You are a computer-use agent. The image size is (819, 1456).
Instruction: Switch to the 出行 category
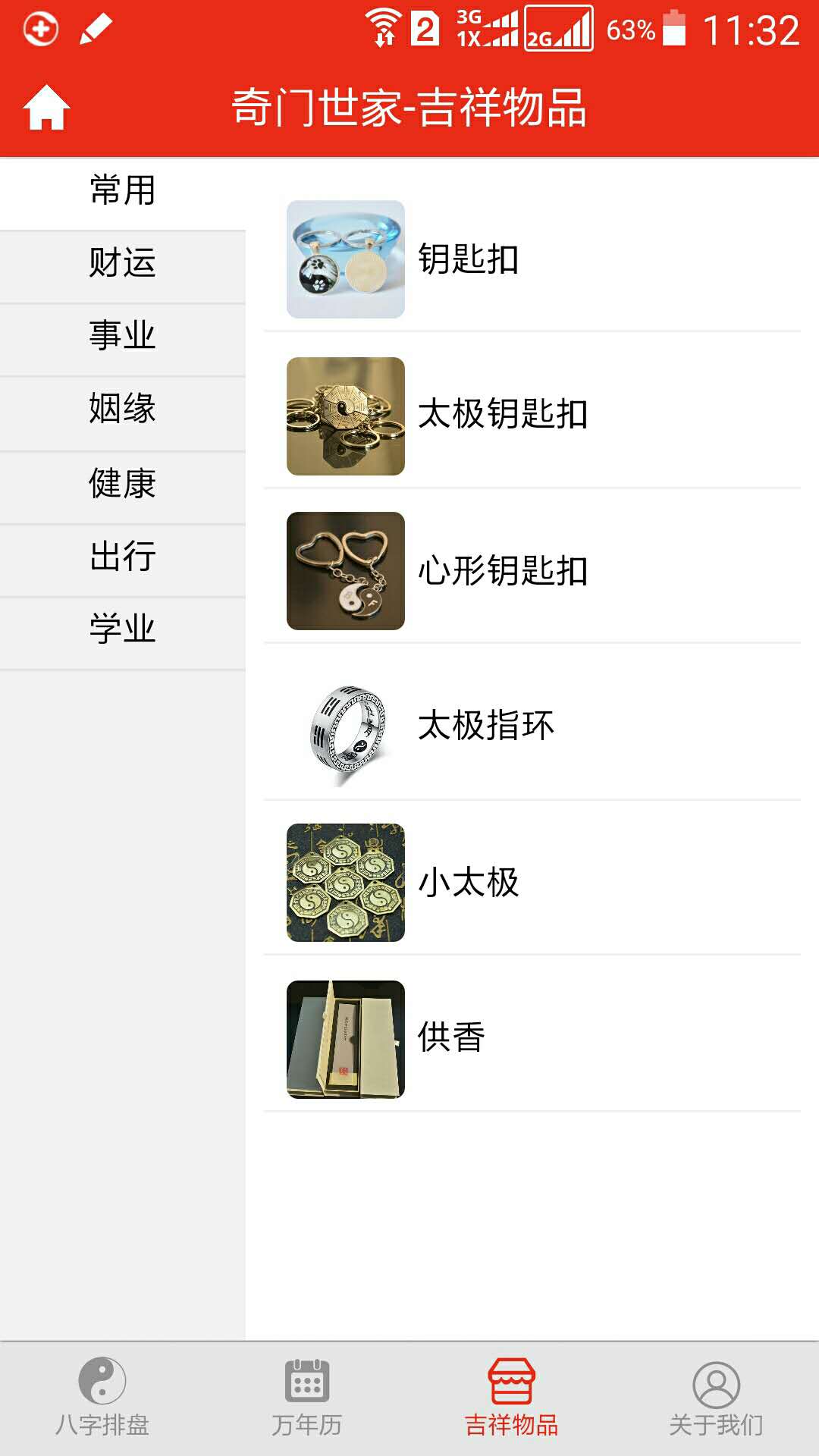(122, 557)
